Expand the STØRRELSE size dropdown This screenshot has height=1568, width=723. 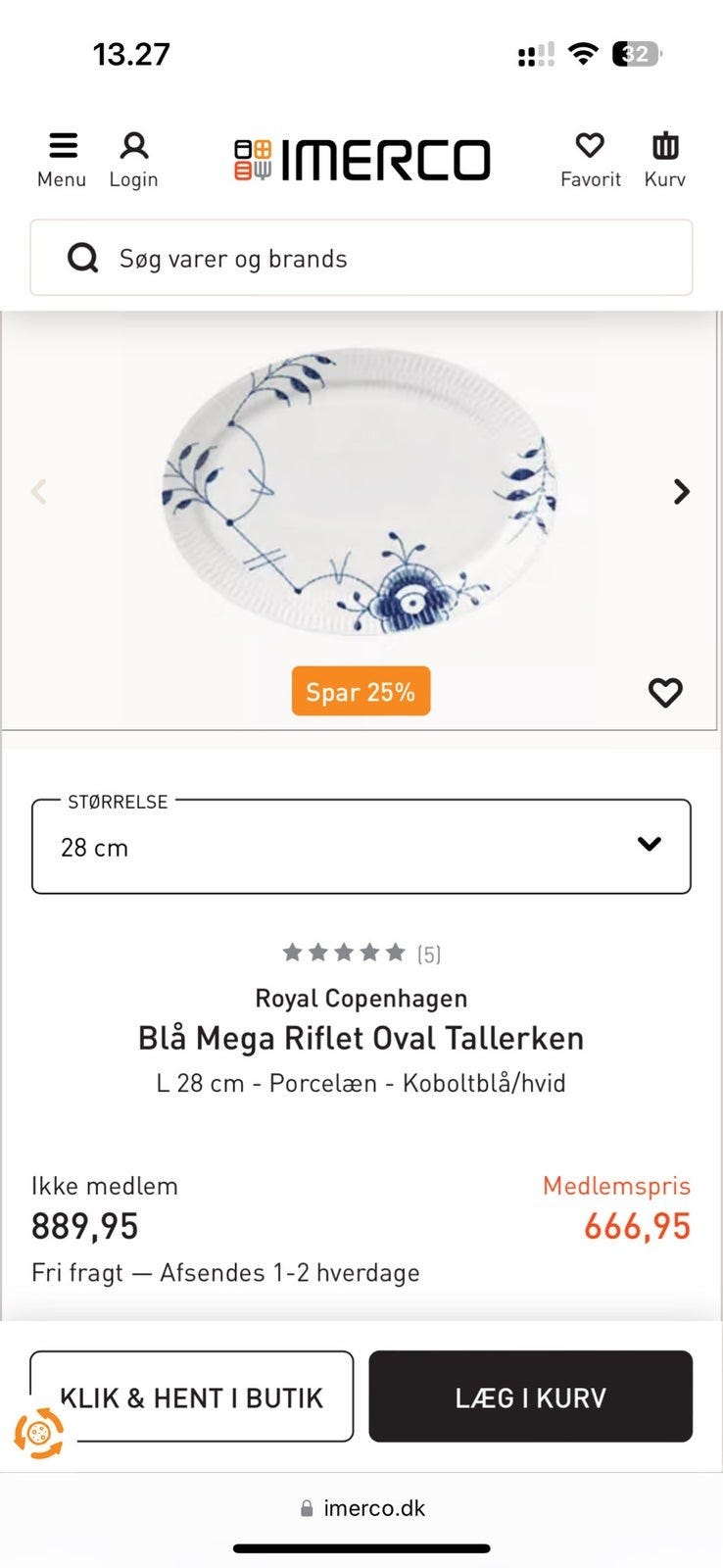(x=361, y=846)
